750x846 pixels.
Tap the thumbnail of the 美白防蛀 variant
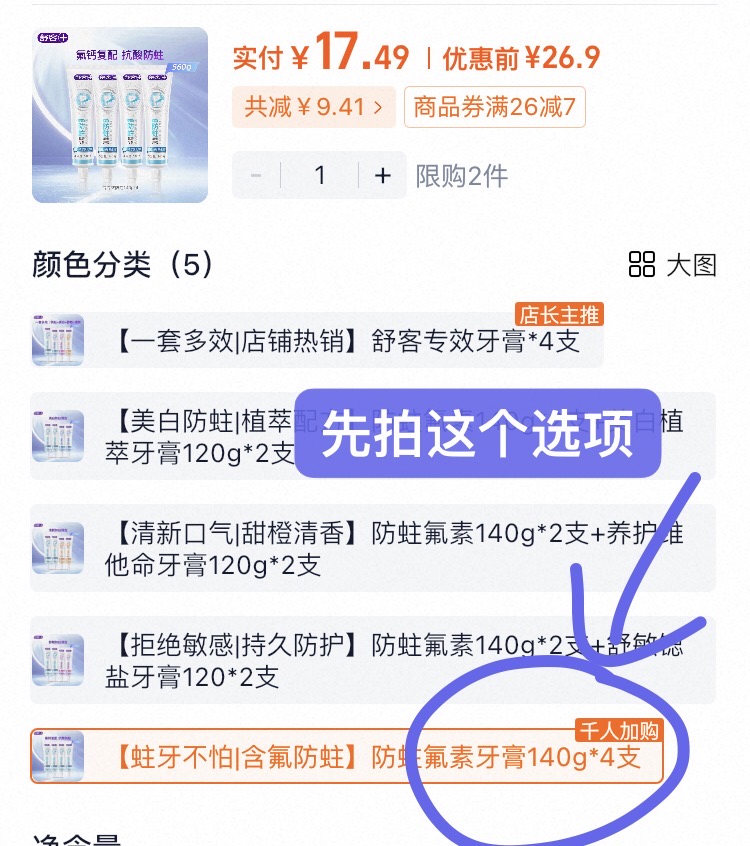[x=57, y=438]
